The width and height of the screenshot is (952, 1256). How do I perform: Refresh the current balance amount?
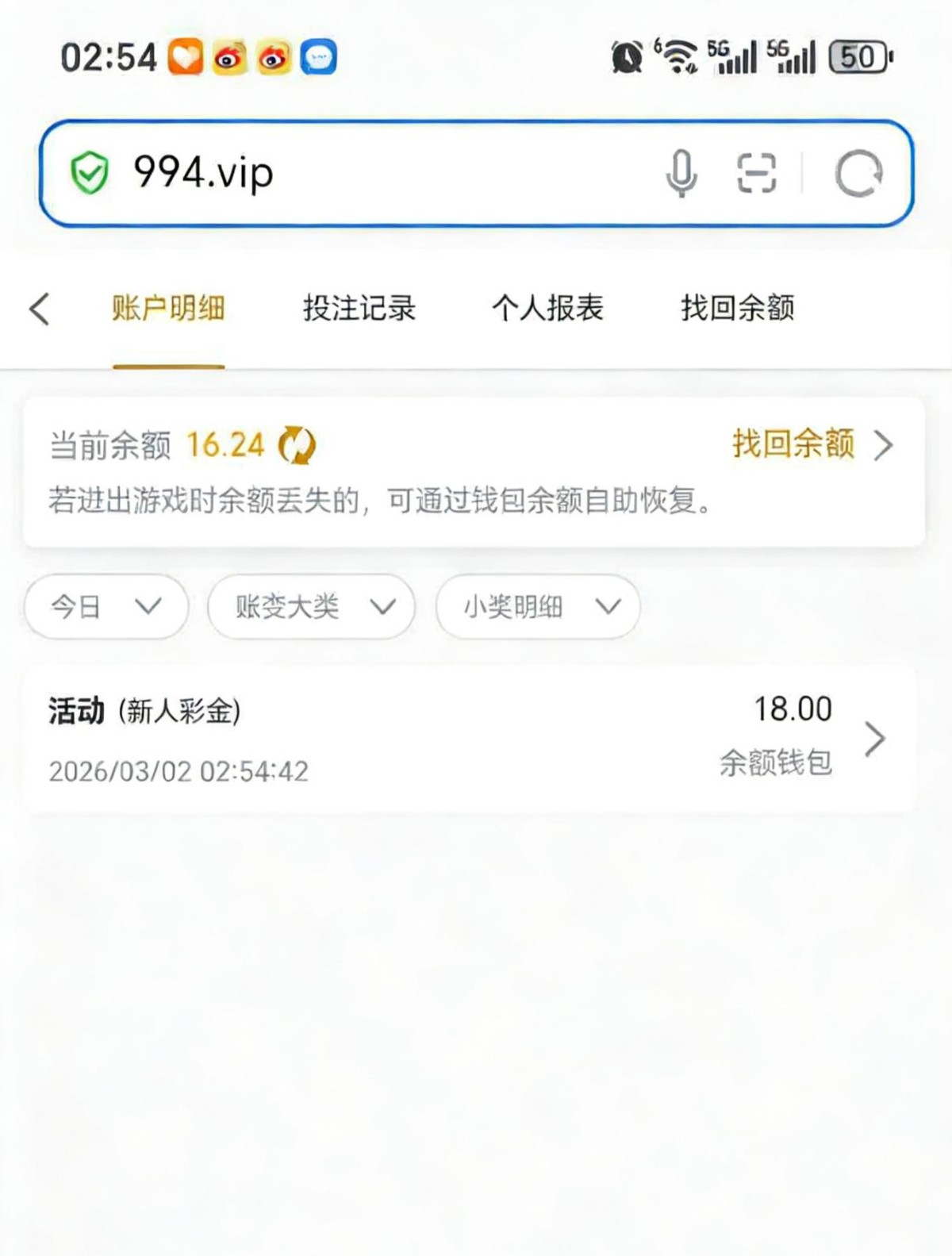(297, 445)
